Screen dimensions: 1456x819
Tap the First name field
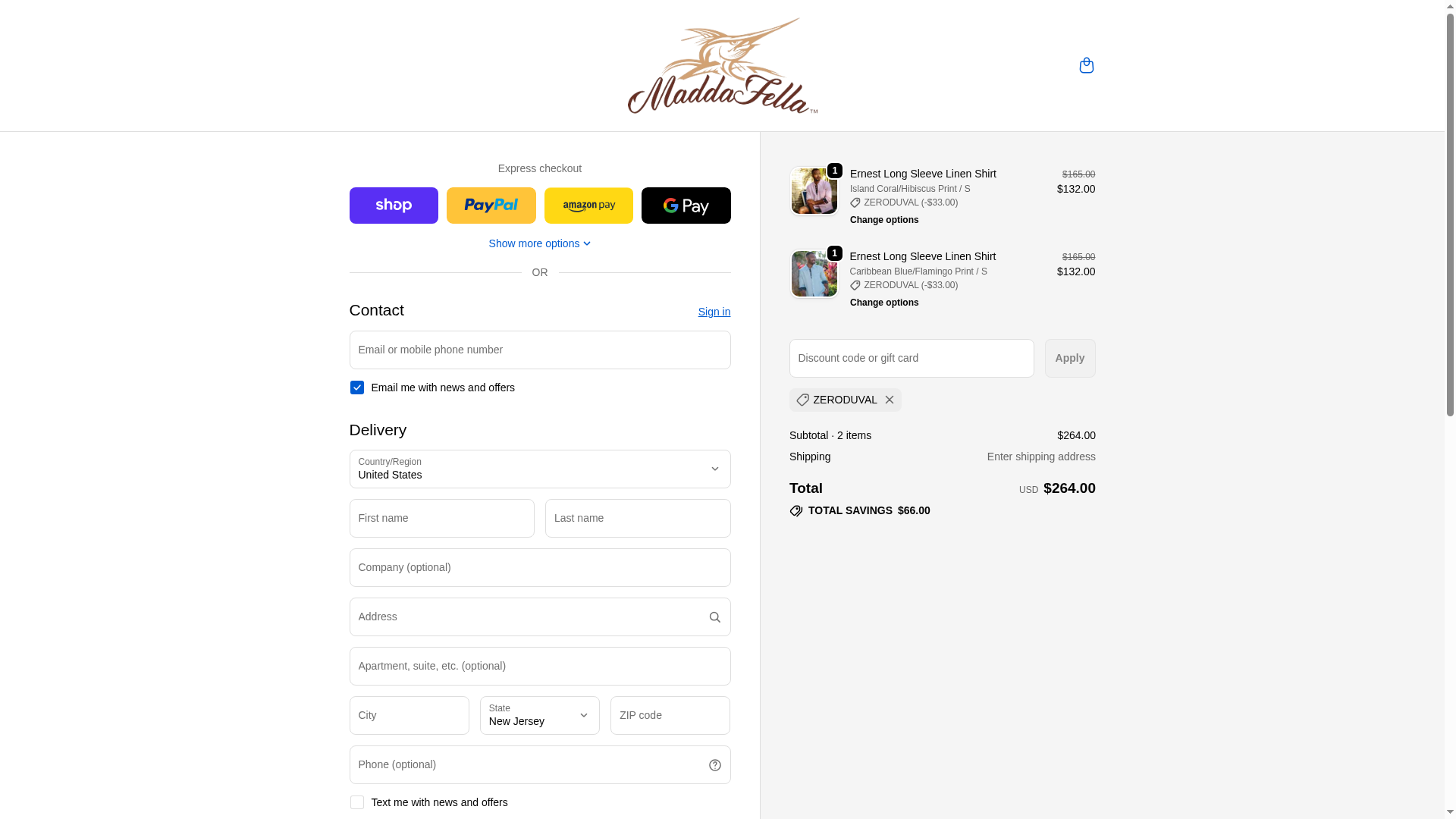point(441,518)
